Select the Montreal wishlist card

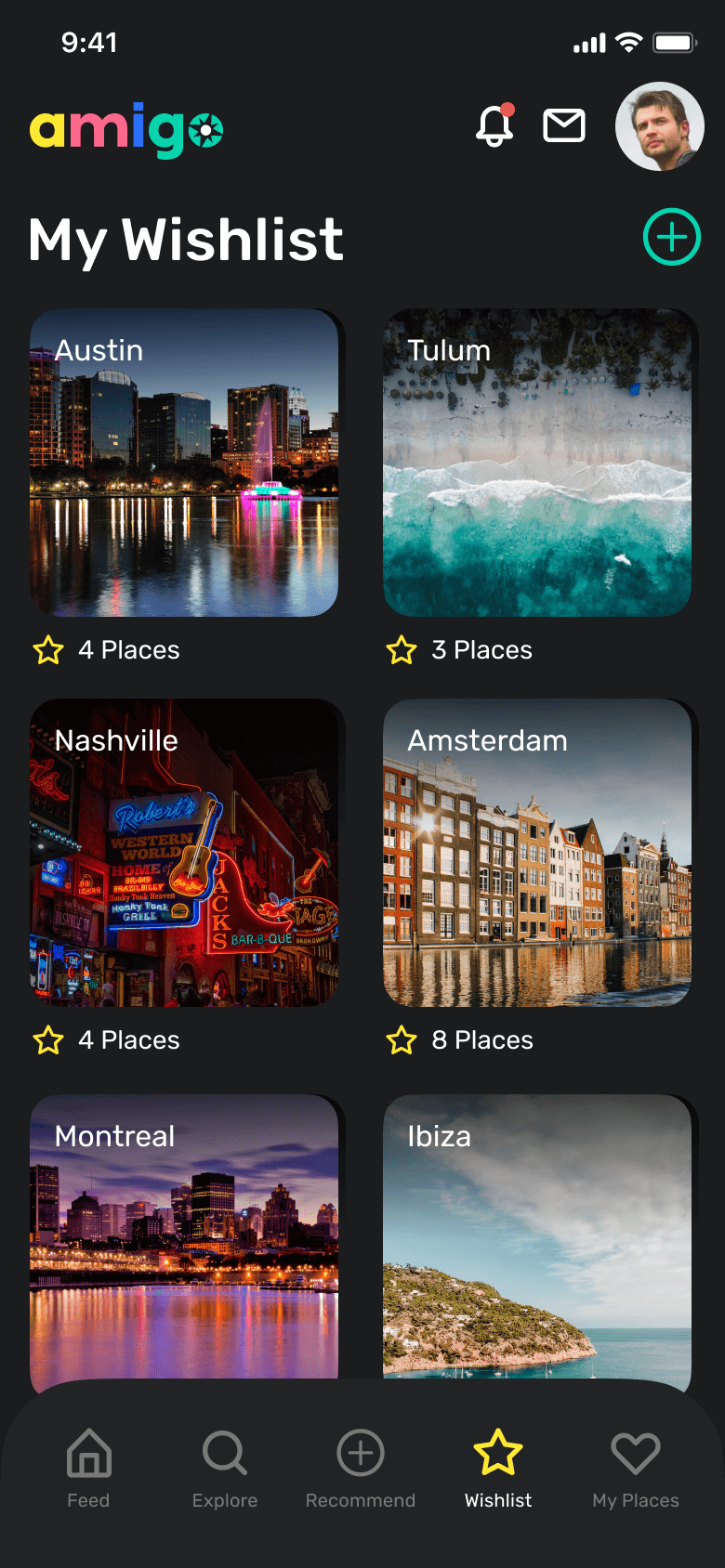click(184, 1235)
